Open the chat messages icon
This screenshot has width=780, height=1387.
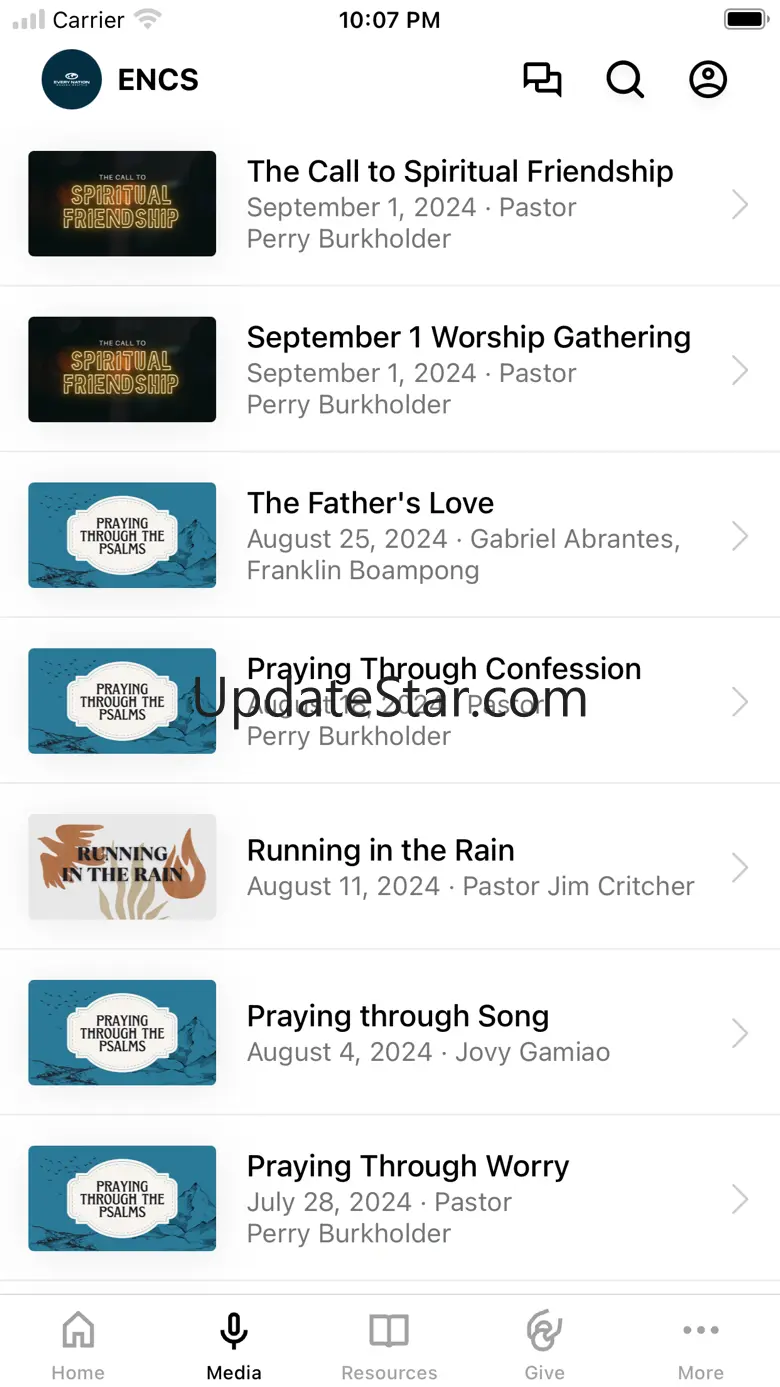pyautogui.click(x=542, y=80)
